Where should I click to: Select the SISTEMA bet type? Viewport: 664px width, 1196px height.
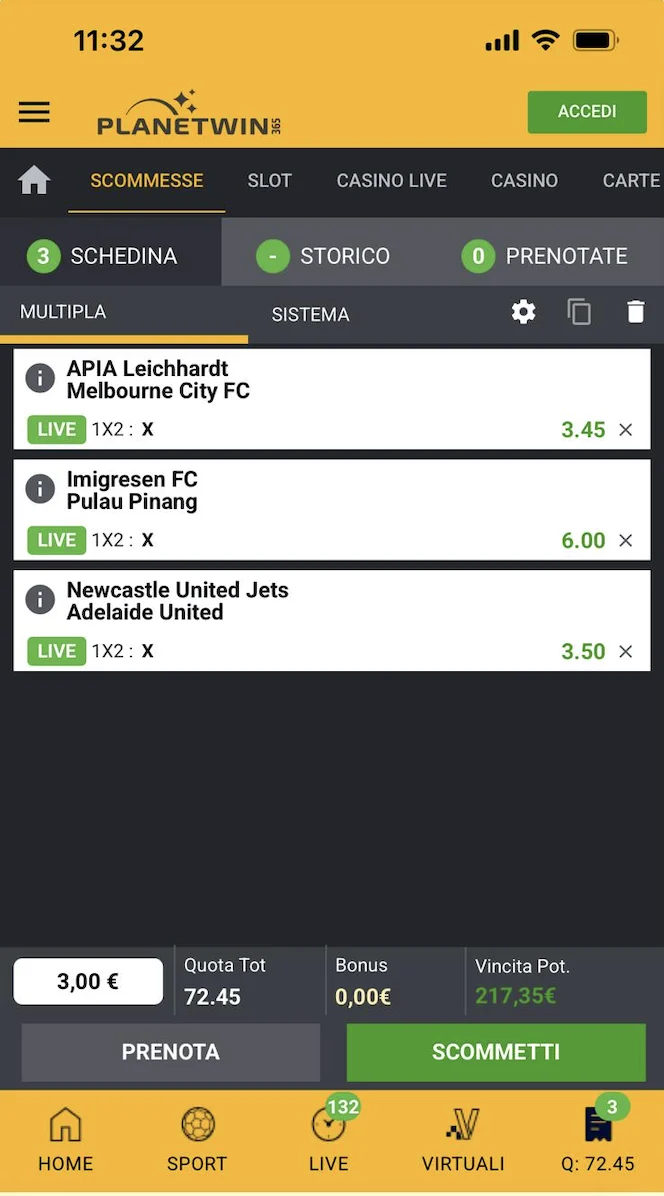point(310,314)
